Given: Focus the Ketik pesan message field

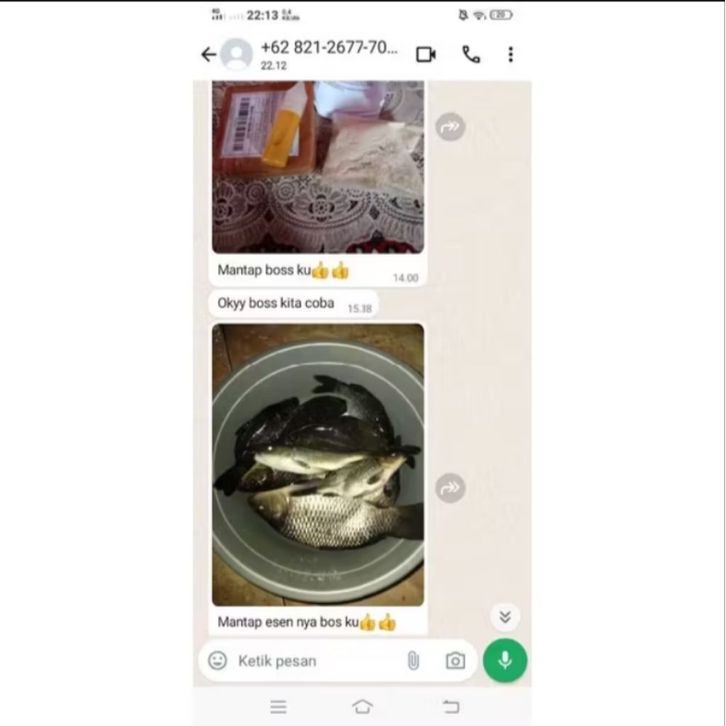Looking at the screenshot, I should 310,661.
